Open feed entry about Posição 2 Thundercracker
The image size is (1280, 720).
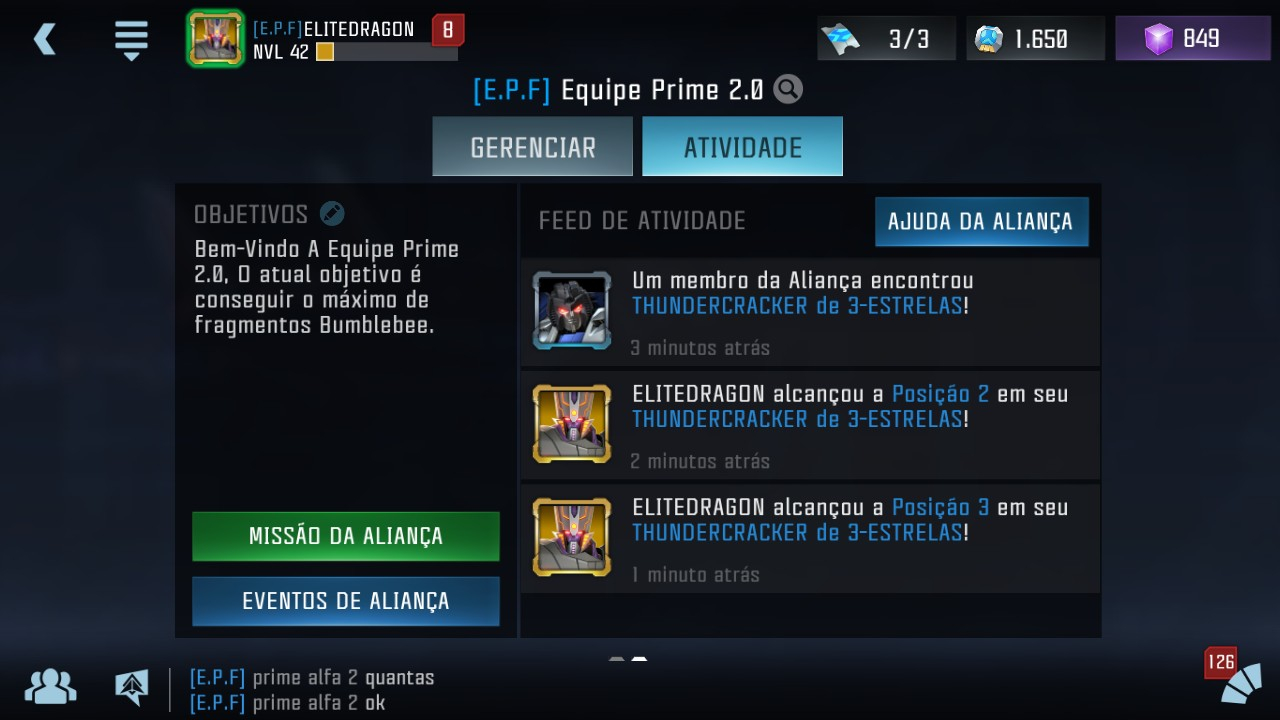pos(810,425)
